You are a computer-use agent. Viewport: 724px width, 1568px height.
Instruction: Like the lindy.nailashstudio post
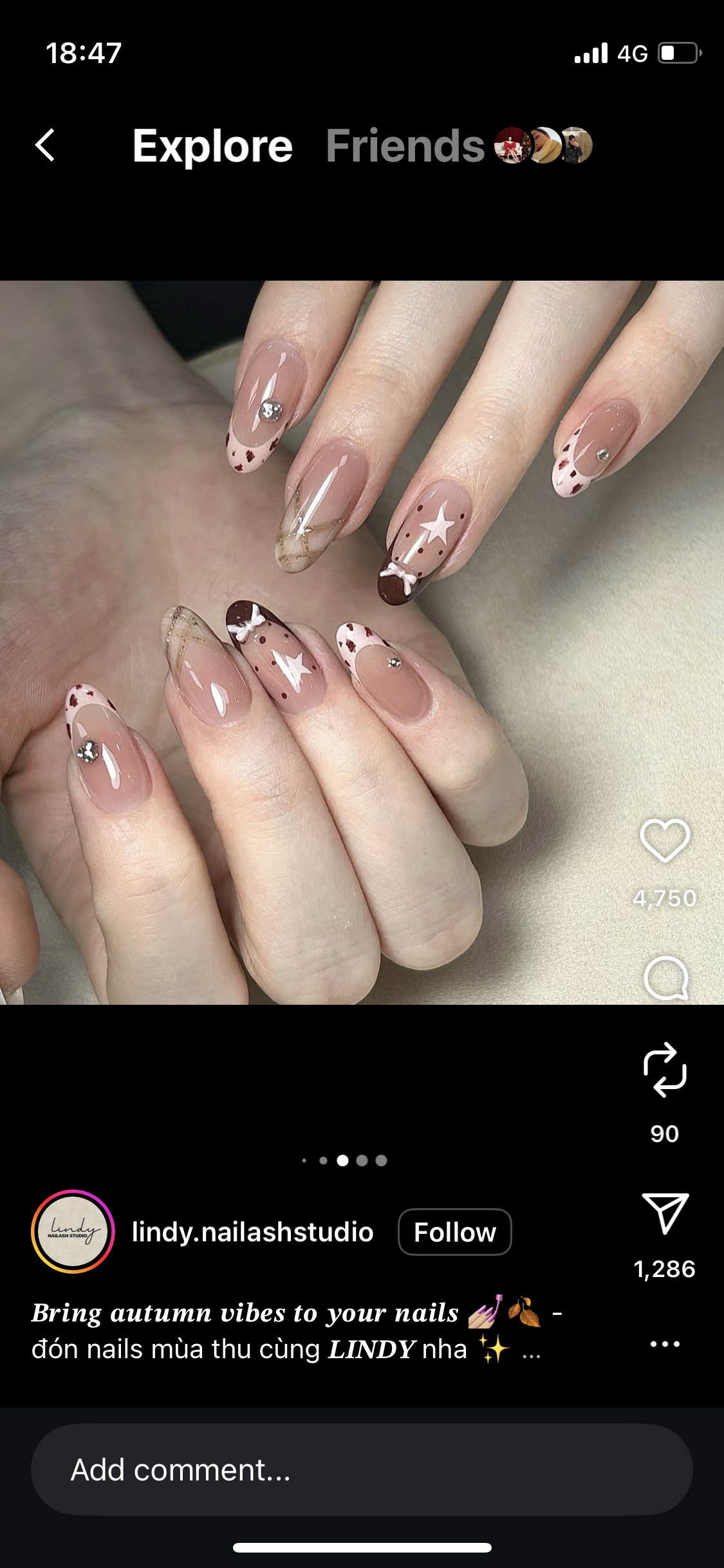click(x=665, y=841)
